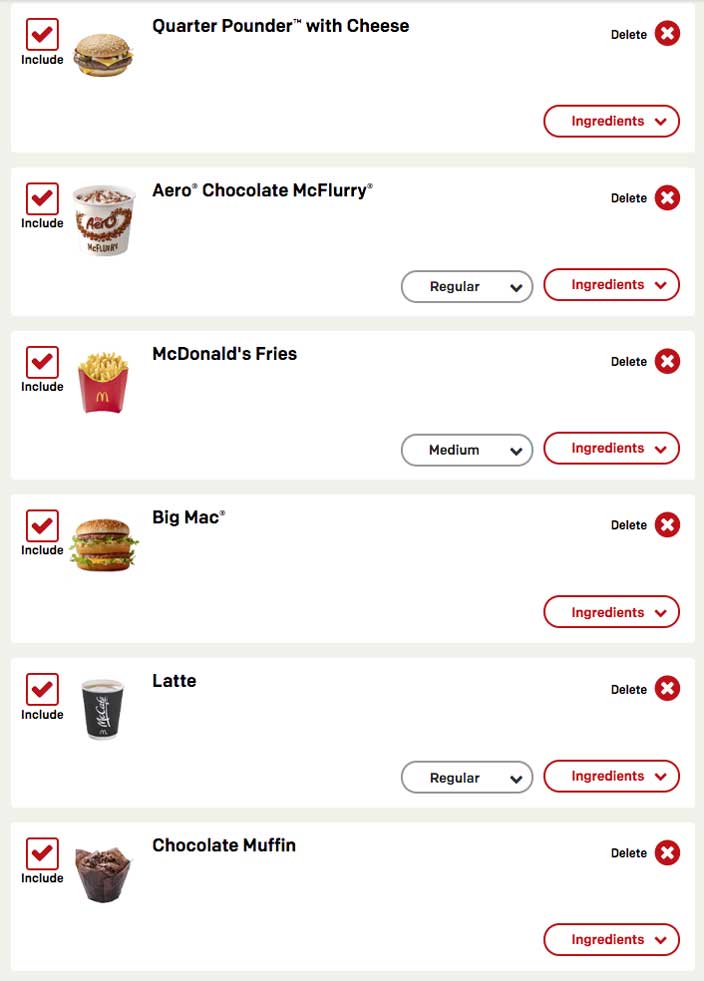This screenshot has width=704, height=981.
Task: Toggle the Include checkbox for McDonald's Fries
Action: pyautogui.click(x=42, y=362)
